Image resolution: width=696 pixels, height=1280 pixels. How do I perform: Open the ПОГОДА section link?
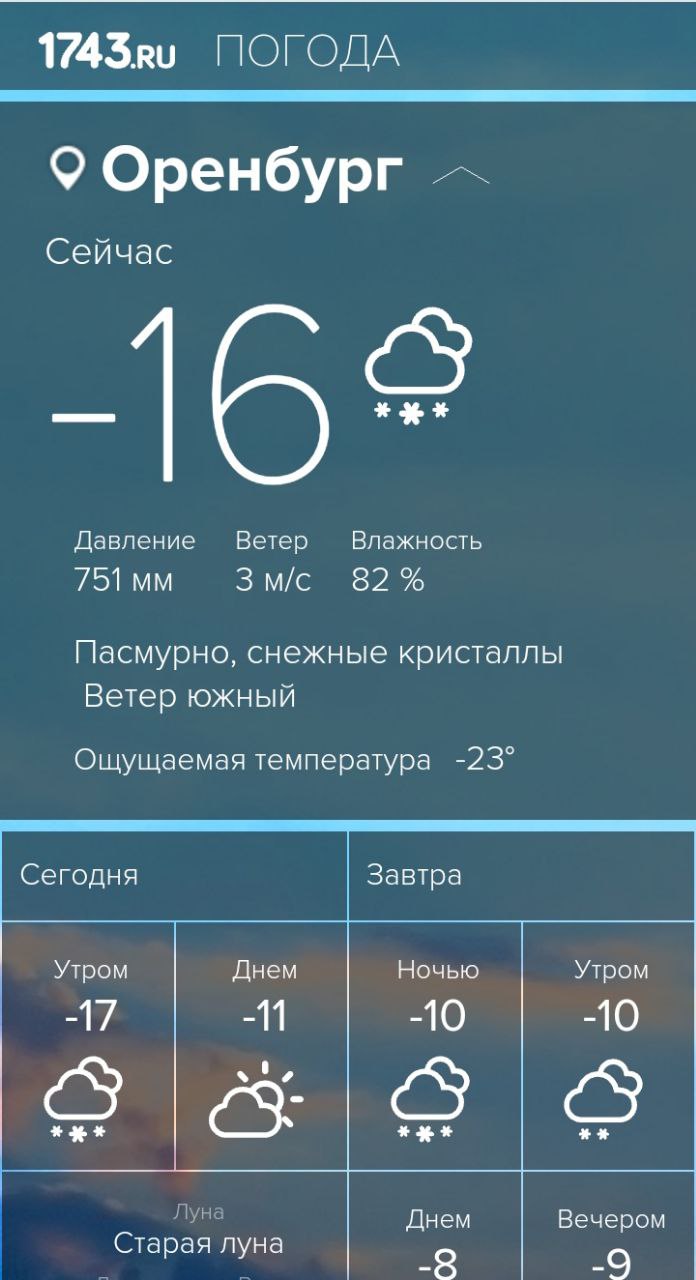(x=308, y=51)
